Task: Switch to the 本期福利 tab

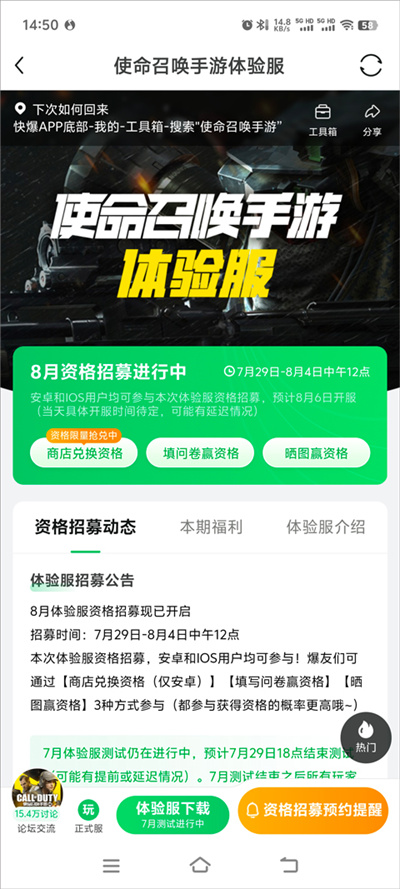Action: click(211, 527)
